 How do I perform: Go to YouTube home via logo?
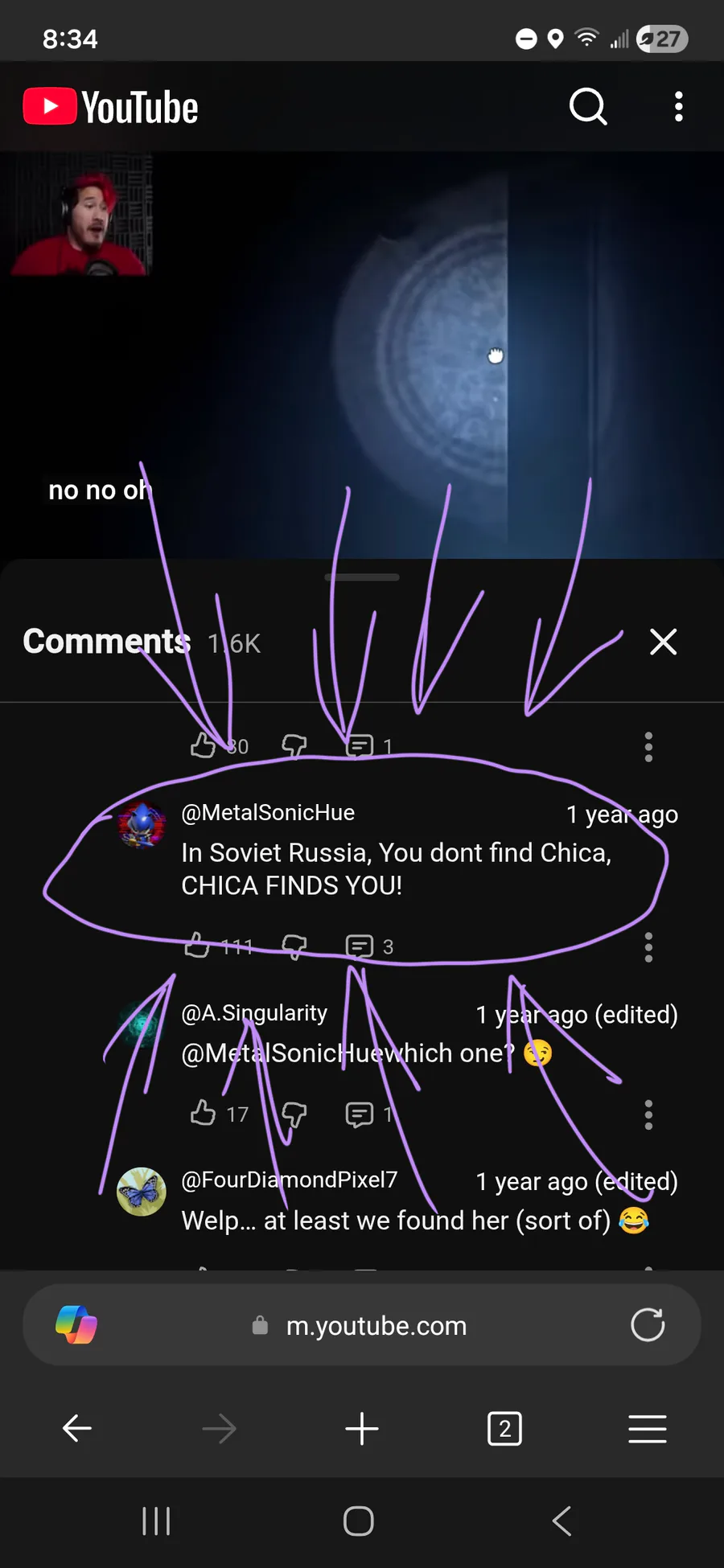point(111,107)
